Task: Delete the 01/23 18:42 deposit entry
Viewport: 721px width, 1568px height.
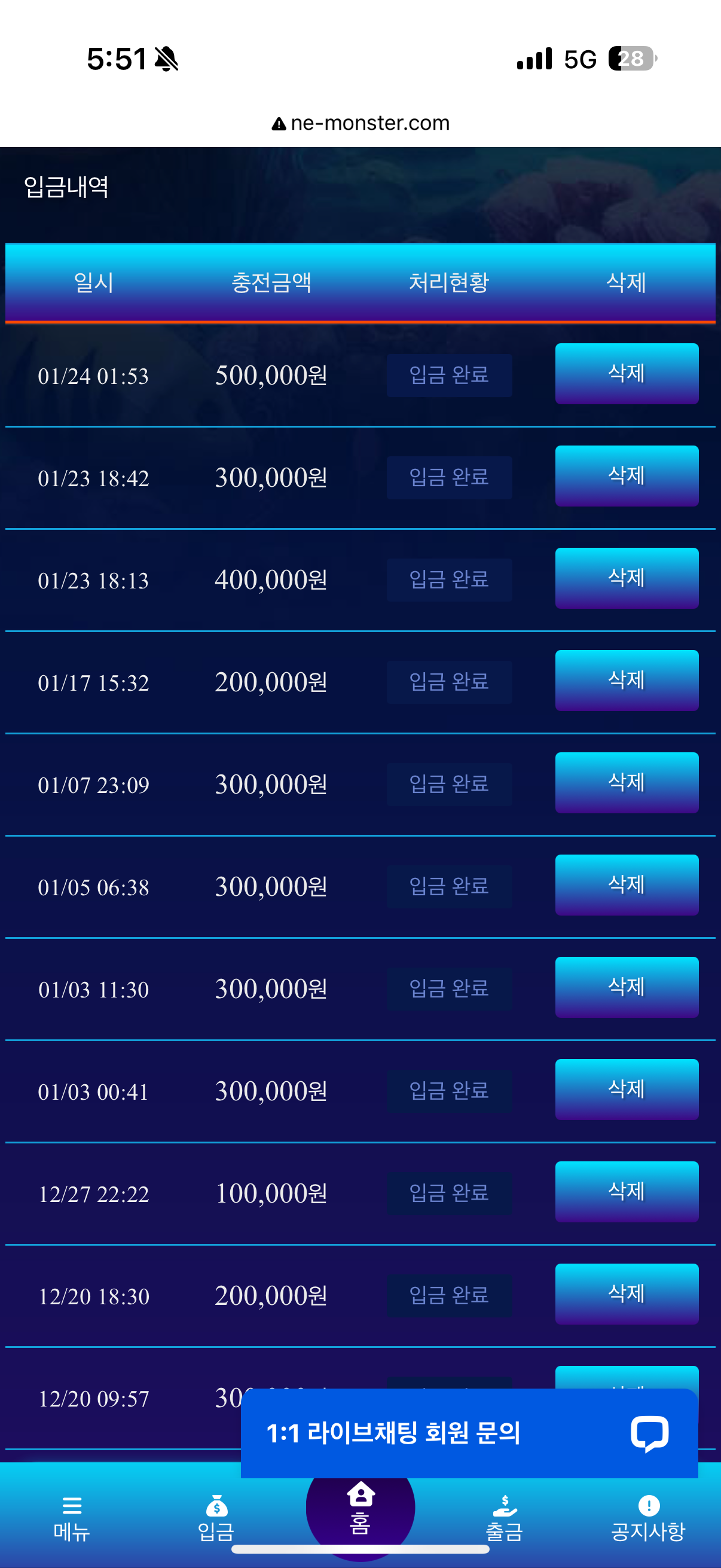Action: click(626, 475)
